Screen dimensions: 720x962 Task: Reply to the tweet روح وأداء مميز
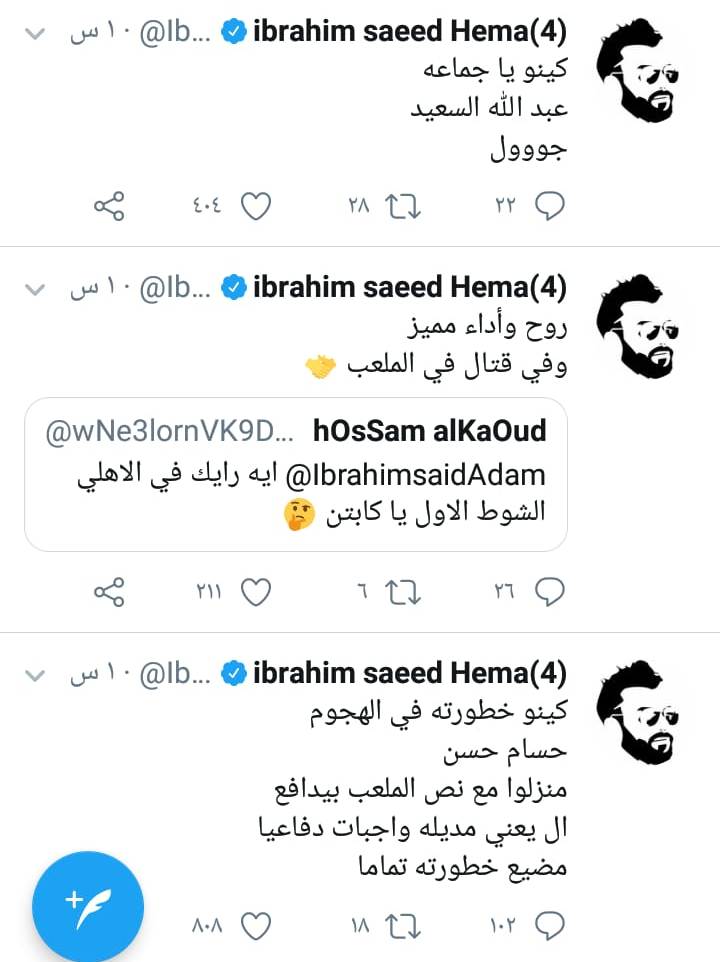click(550, 593)
